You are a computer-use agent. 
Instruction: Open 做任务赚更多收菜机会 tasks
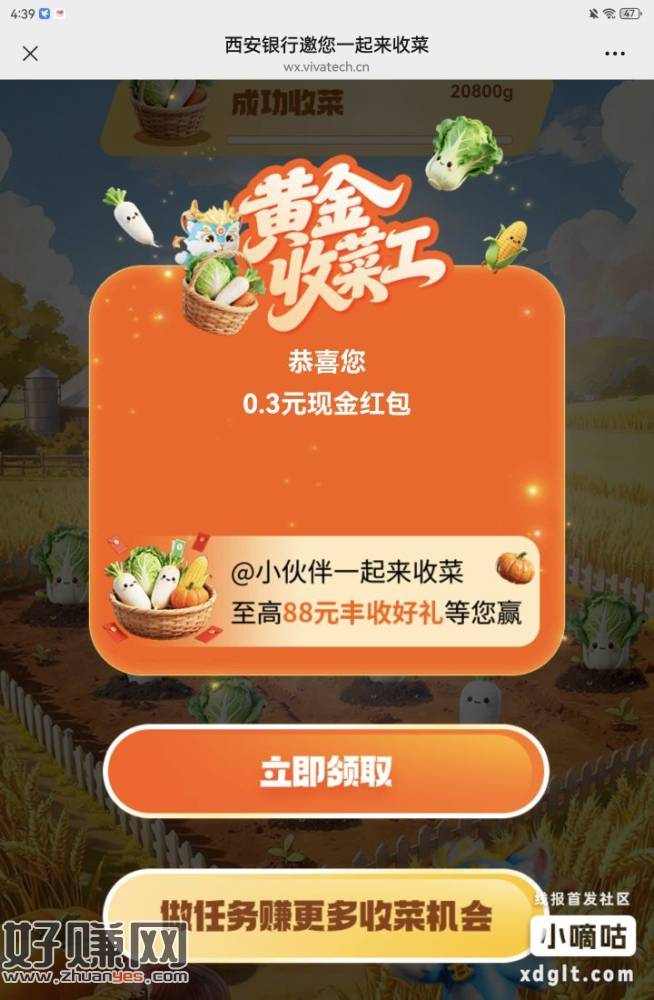click(x=326, y=913)
